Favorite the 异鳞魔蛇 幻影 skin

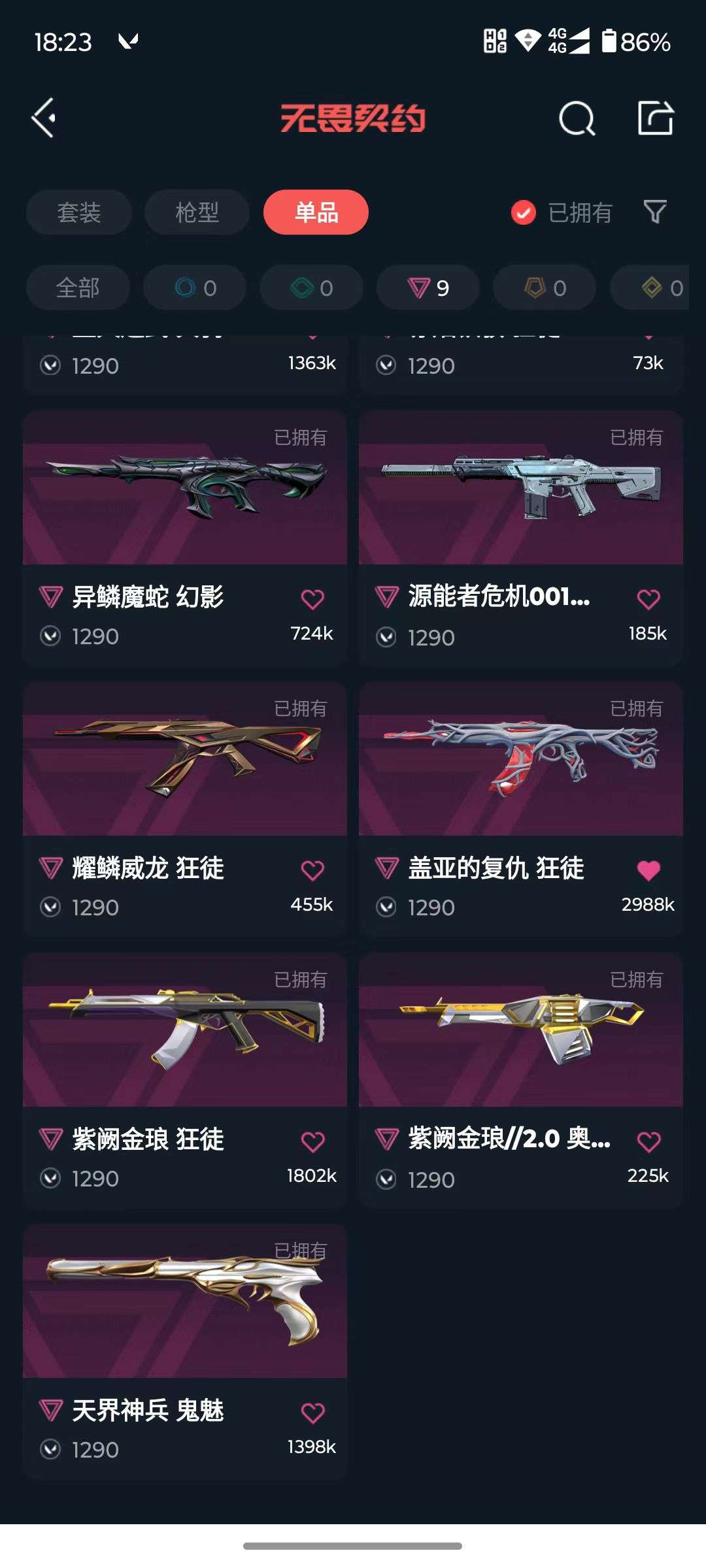(x=314, y=598)
